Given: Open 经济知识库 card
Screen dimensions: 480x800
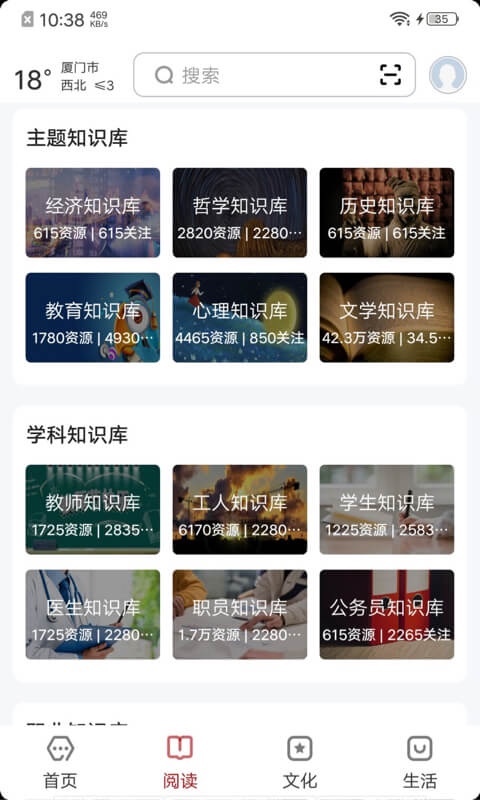Looking at the screenshot, I should click(93, 212).
